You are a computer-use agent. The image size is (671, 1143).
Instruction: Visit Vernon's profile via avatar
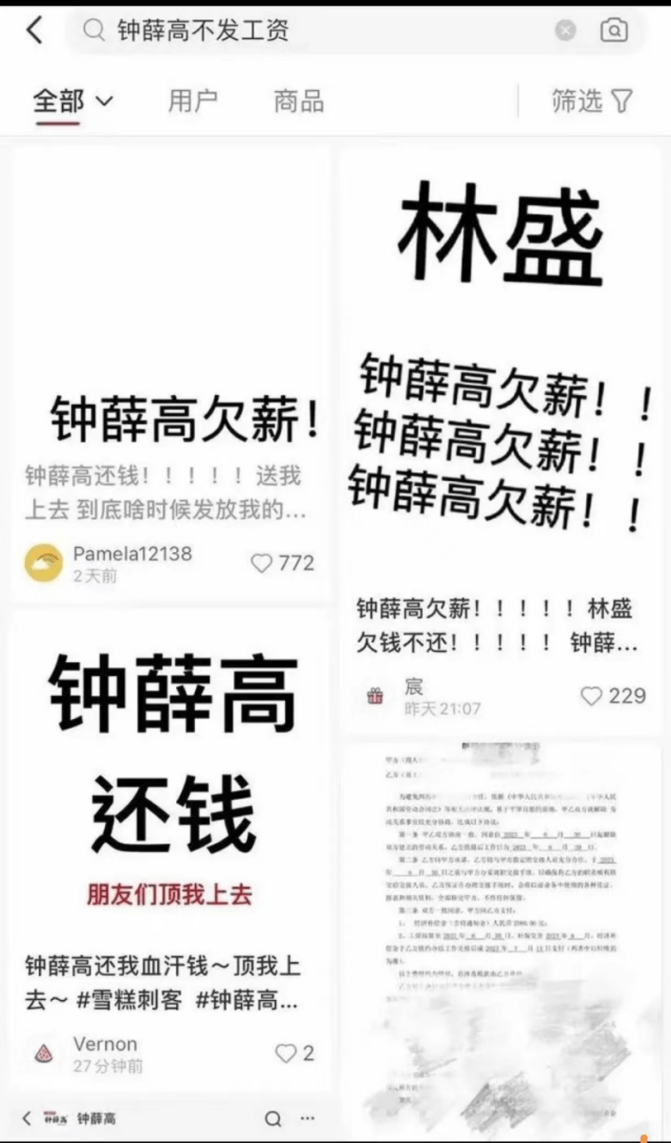[x=44, y=1053]
